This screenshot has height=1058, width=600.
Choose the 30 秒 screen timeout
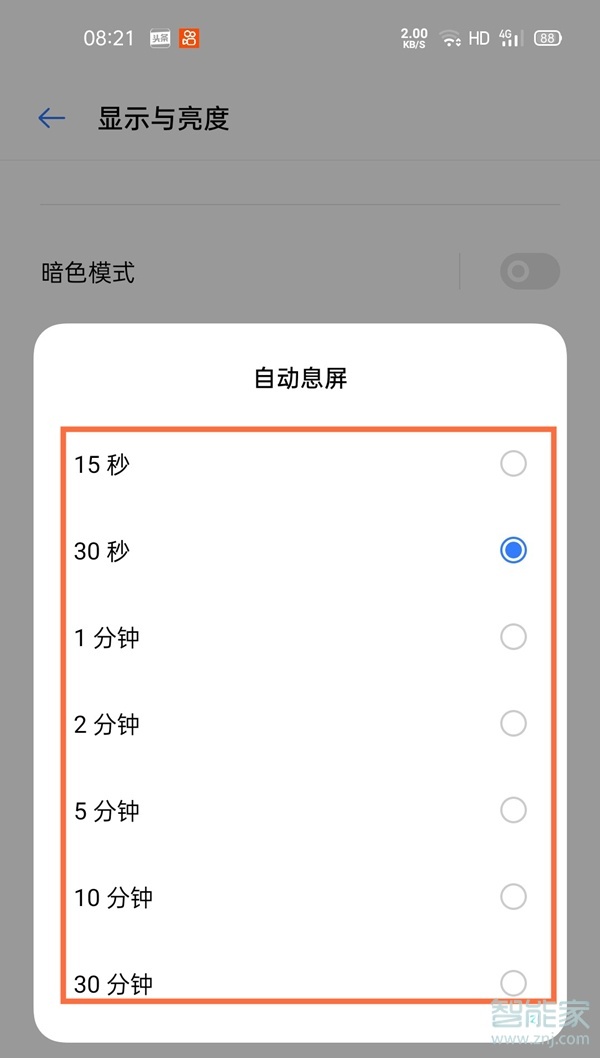tap(512, 551)
